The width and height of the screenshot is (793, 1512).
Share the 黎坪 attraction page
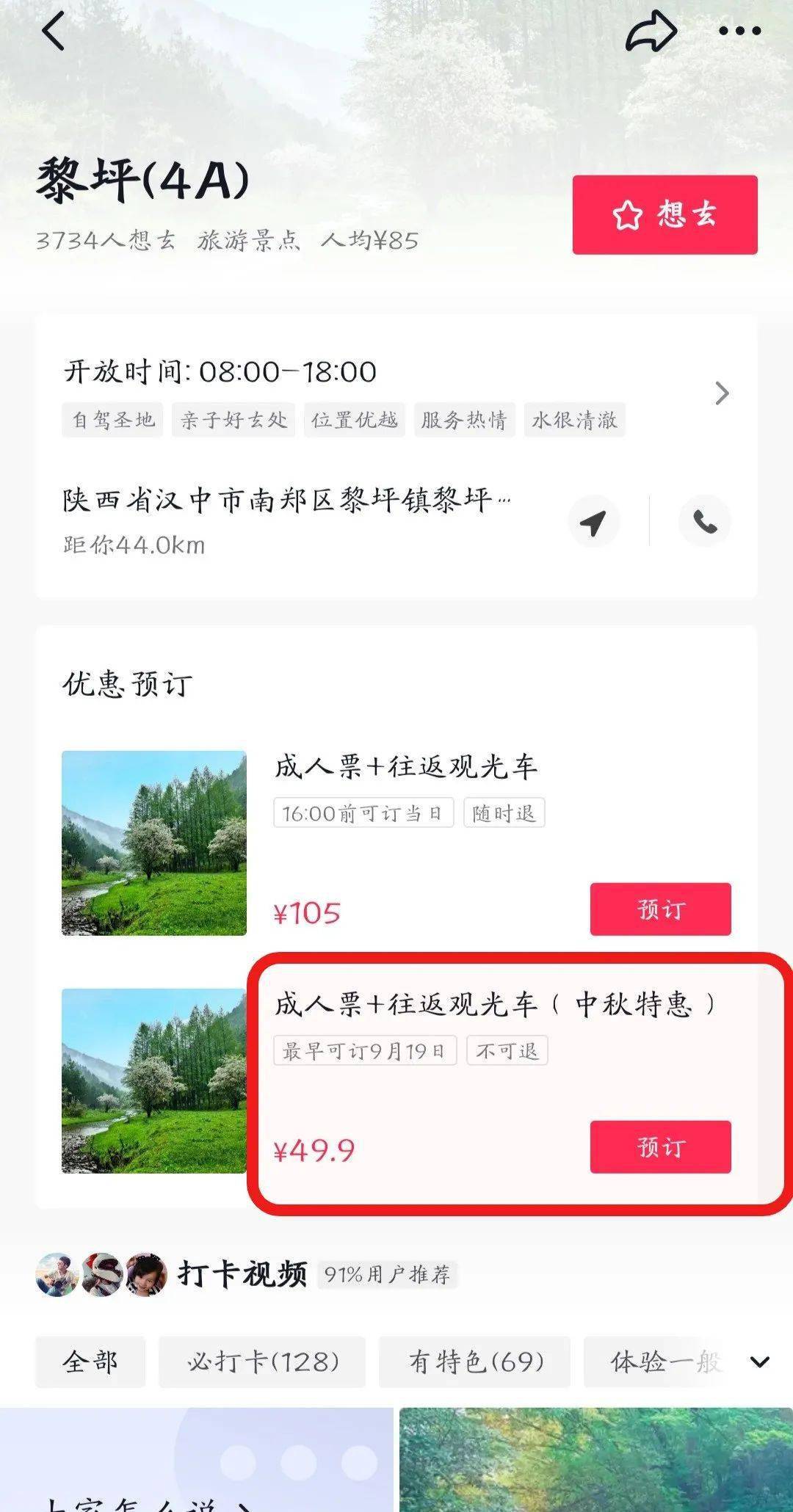coord(651,32)
